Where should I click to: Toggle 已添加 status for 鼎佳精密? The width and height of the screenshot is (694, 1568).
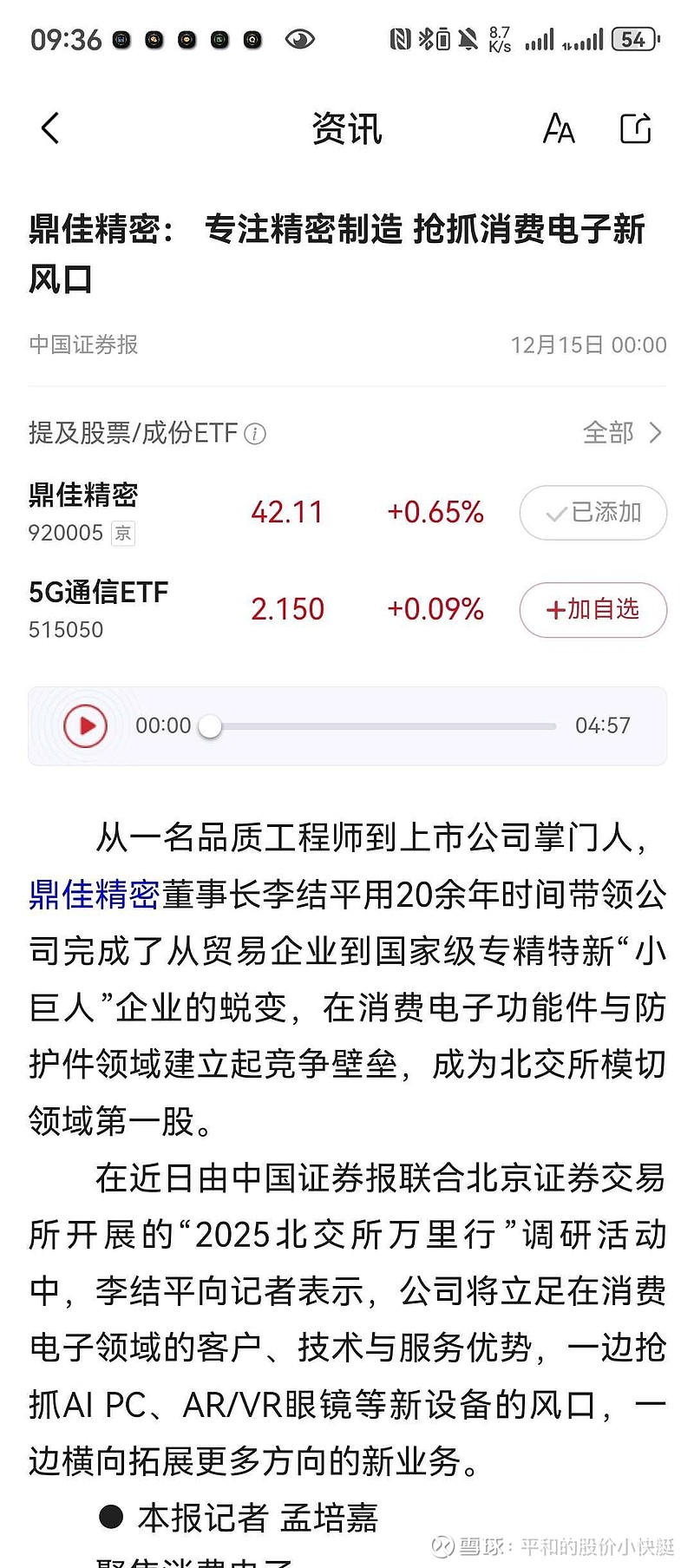tap(593, 513)
